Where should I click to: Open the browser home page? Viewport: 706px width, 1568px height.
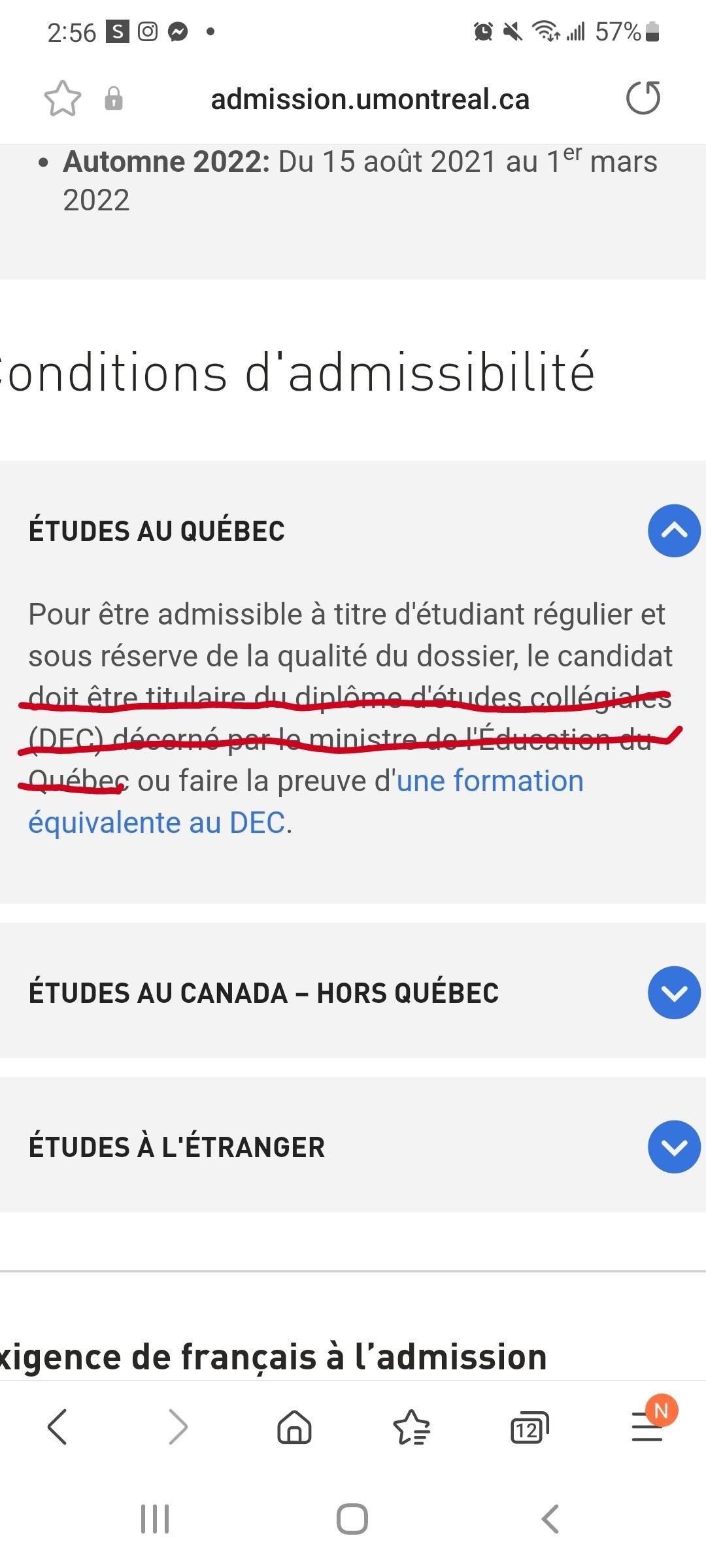(295, 1426)
